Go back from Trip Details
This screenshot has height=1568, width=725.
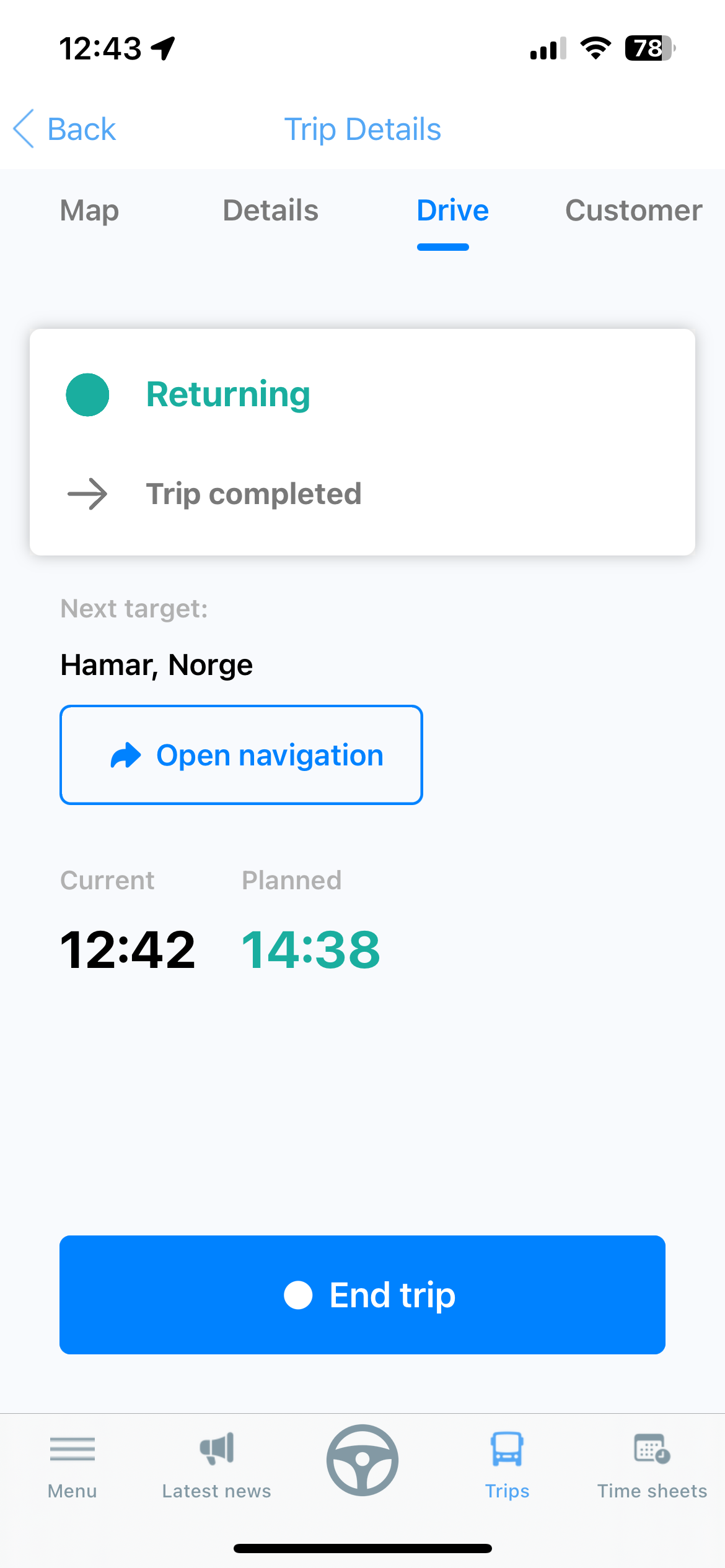64,129
